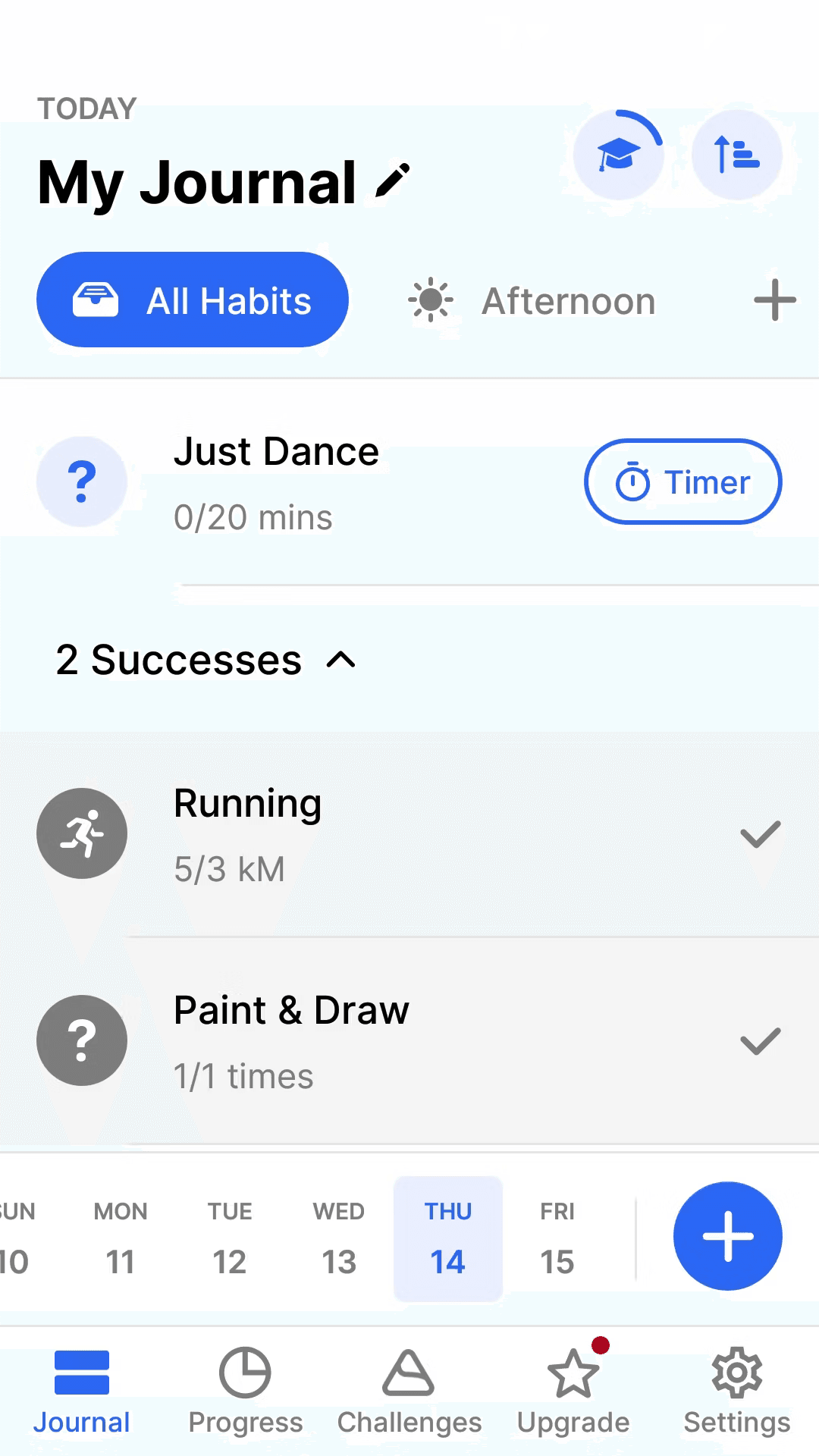Open the Upgrade tab

tap(573, 1392)
